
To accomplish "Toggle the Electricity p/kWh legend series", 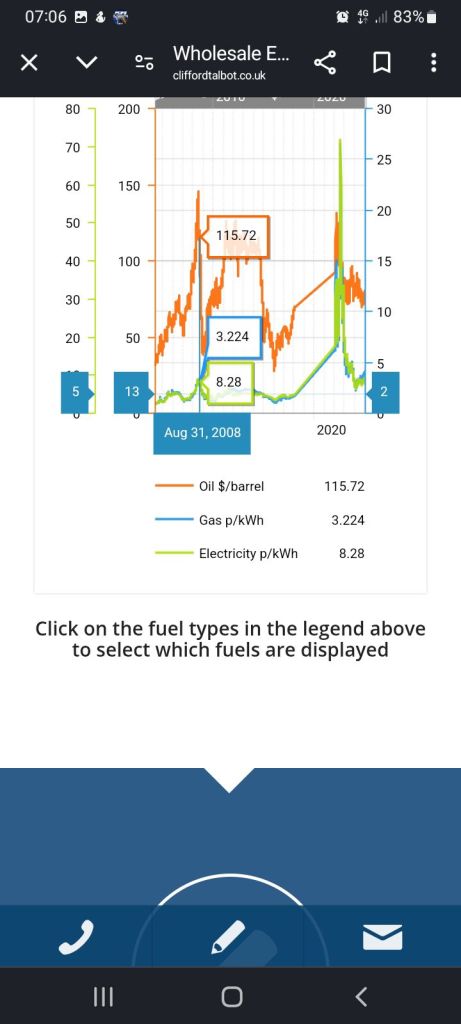I will [x=226, y=553].
